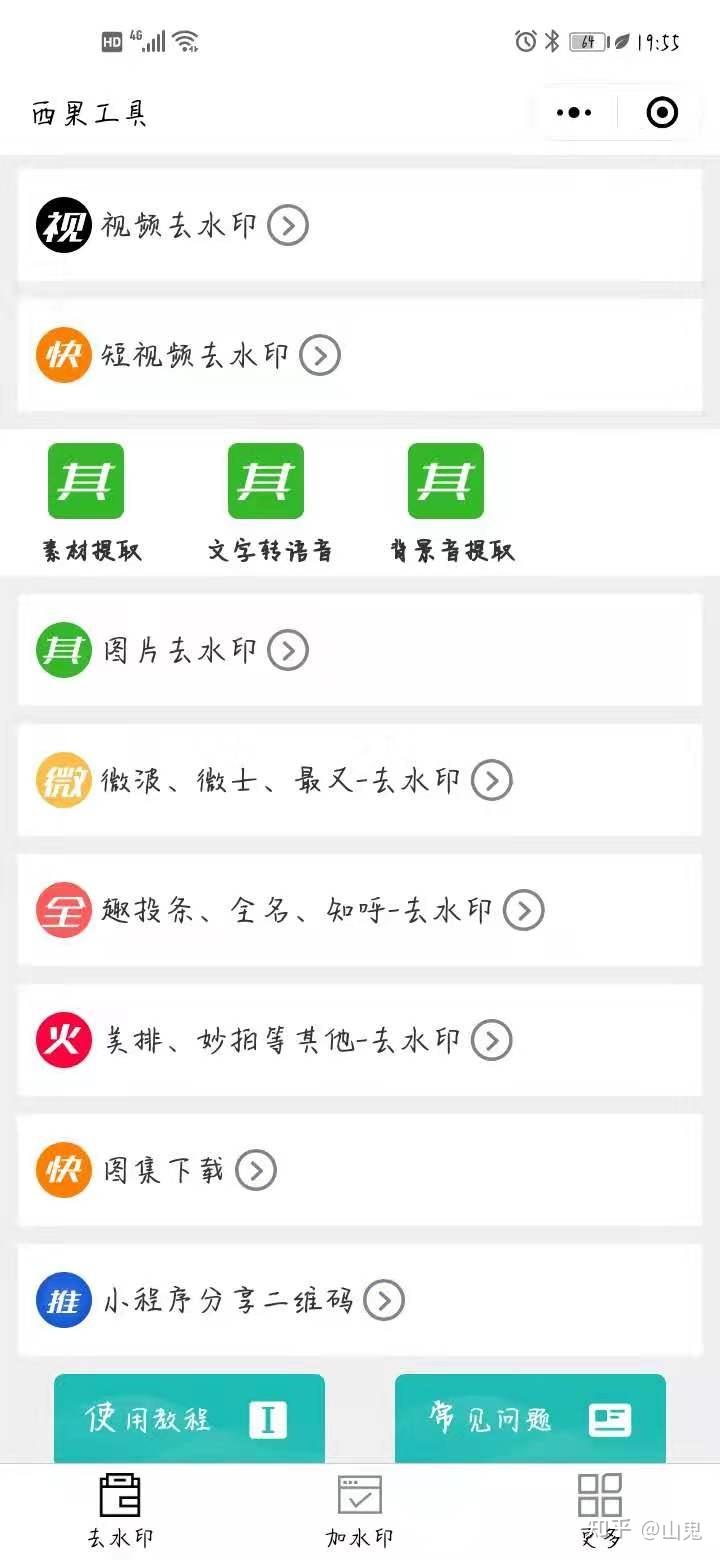The width and height of the screenshot is (720, 1560).
Task: View 常见问题
Action: click(530, 1418)
